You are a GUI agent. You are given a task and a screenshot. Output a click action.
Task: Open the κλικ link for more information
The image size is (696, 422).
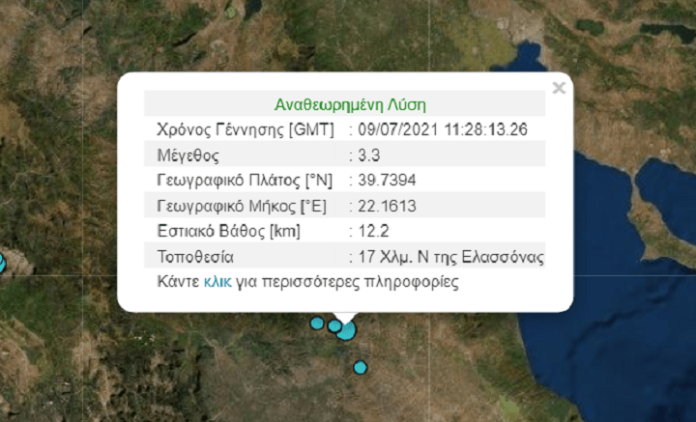pyautogui.click(x=217, y=282)
